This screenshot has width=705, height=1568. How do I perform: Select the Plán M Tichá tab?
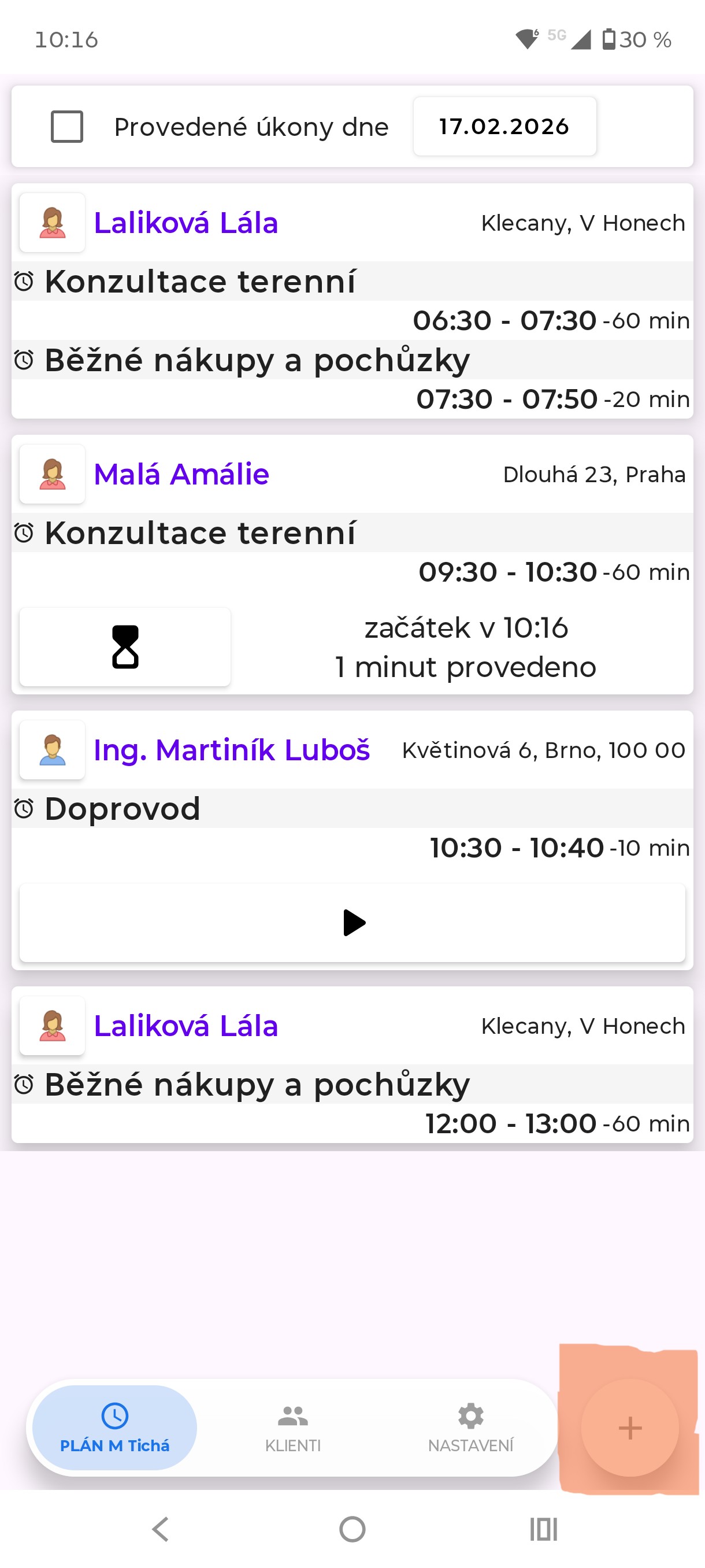tap(115, 1428)
